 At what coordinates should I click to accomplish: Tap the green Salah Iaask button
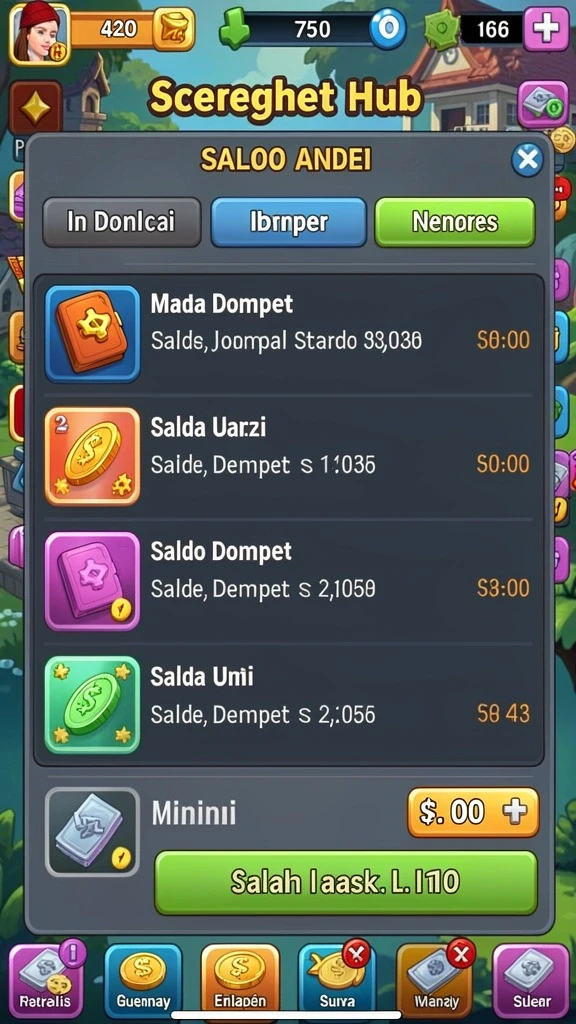pos(346,882)
